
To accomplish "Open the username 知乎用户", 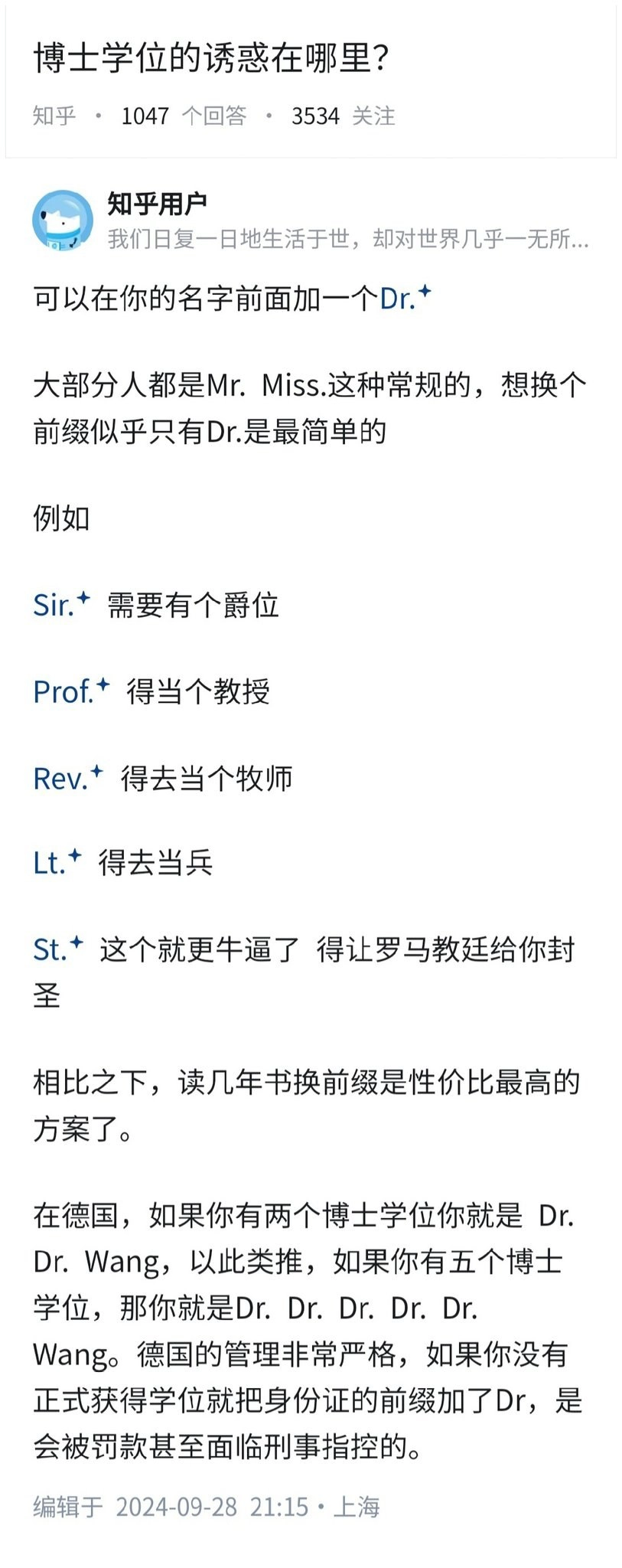I will (x=157, y=203).
